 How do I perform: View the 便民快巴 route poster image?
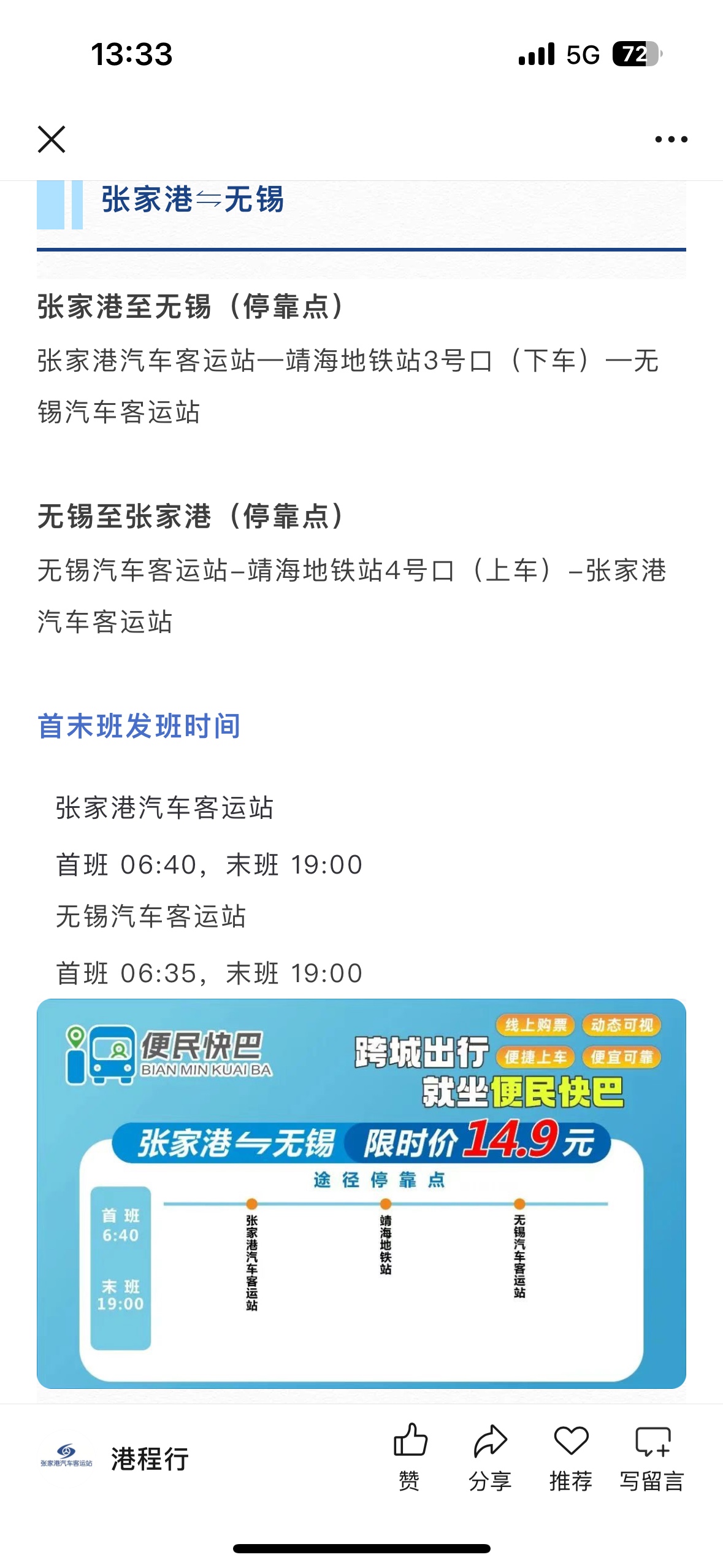(361, 1193)
